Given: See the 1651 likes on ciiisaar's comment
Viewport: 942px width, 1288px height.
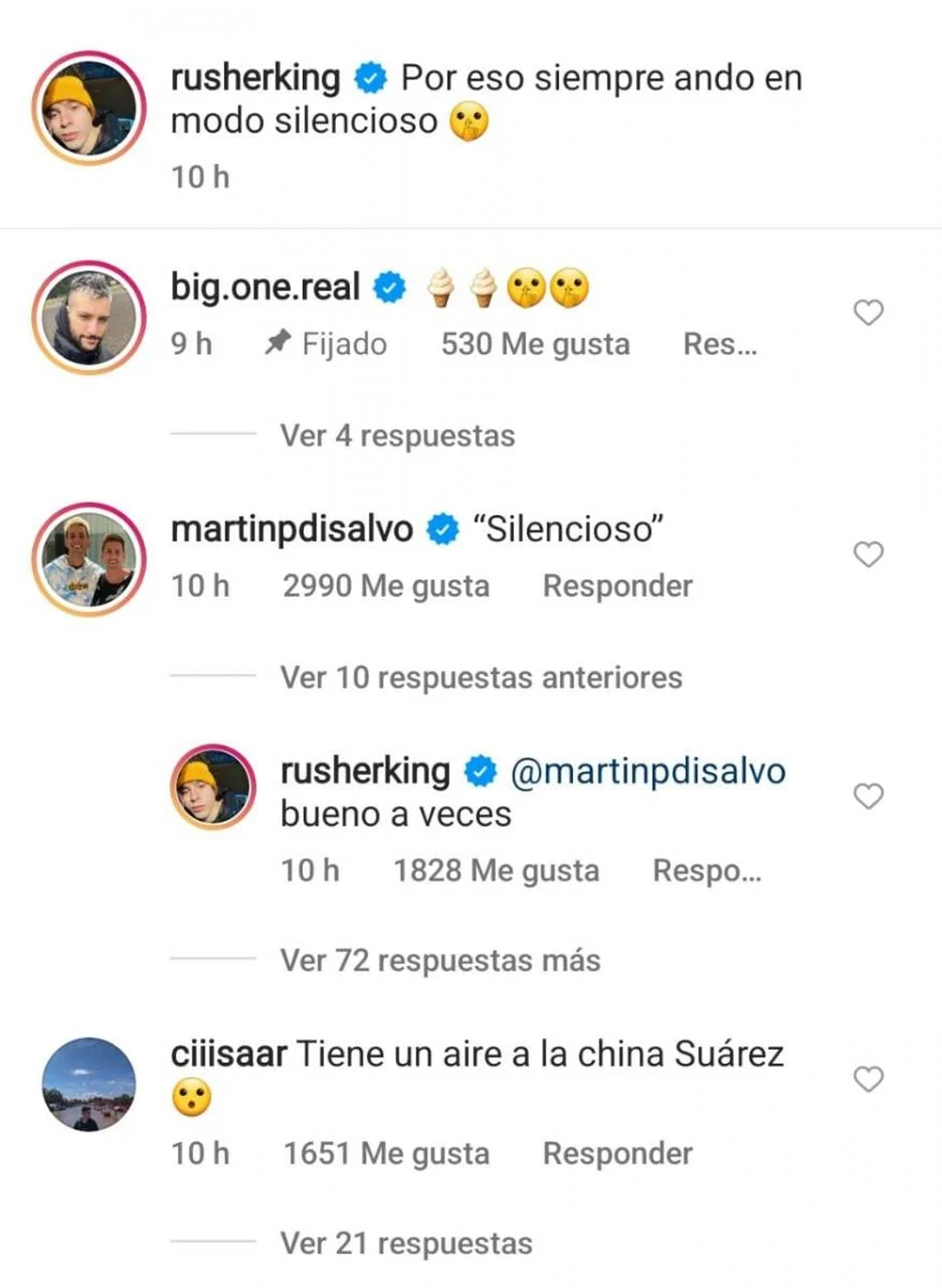Looking at the screenshot, I should click(x=385, y=1154).
